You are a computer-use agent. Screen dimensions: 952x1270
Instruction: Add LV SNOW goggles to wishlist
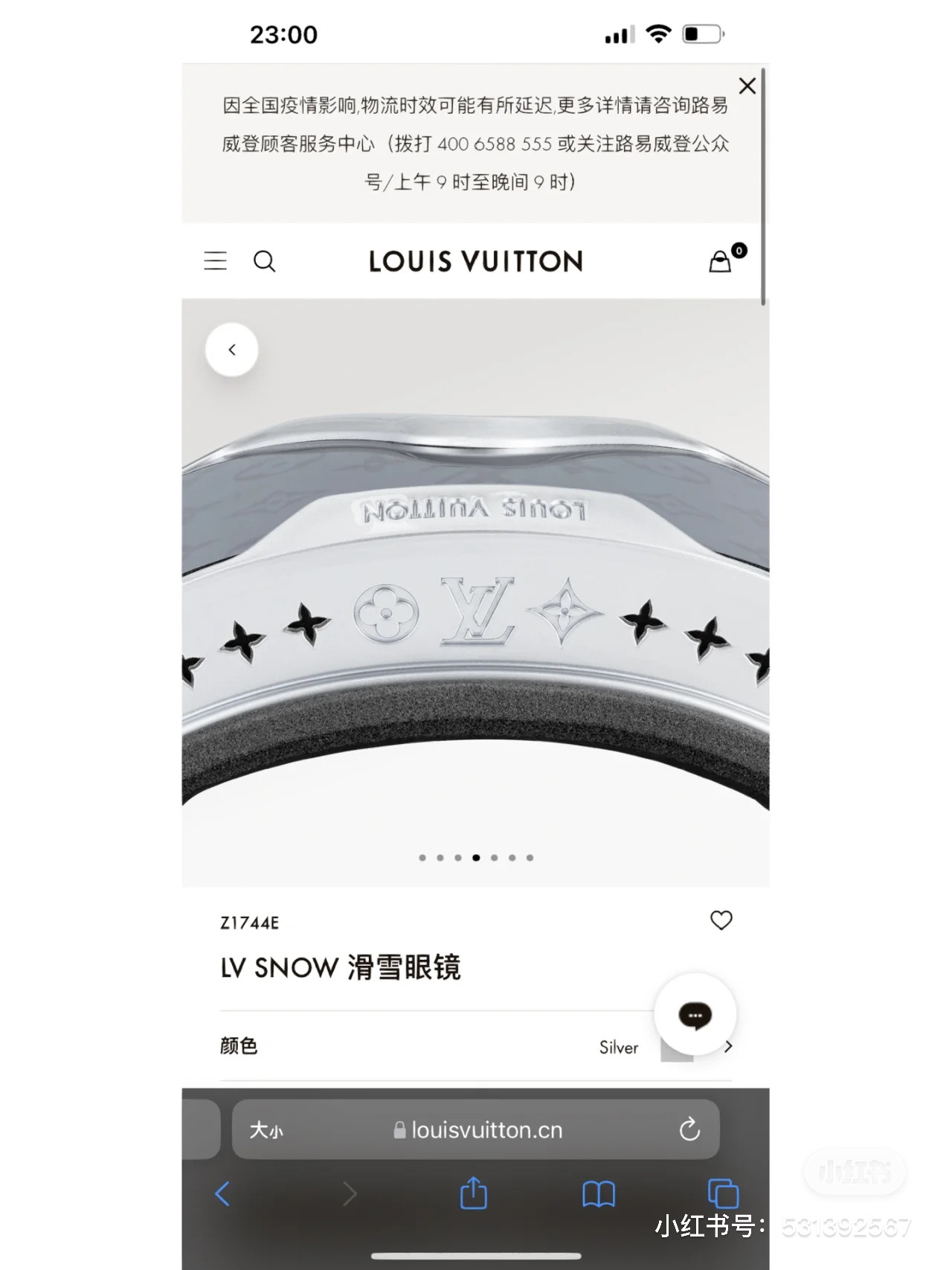(x=721, y=920)
